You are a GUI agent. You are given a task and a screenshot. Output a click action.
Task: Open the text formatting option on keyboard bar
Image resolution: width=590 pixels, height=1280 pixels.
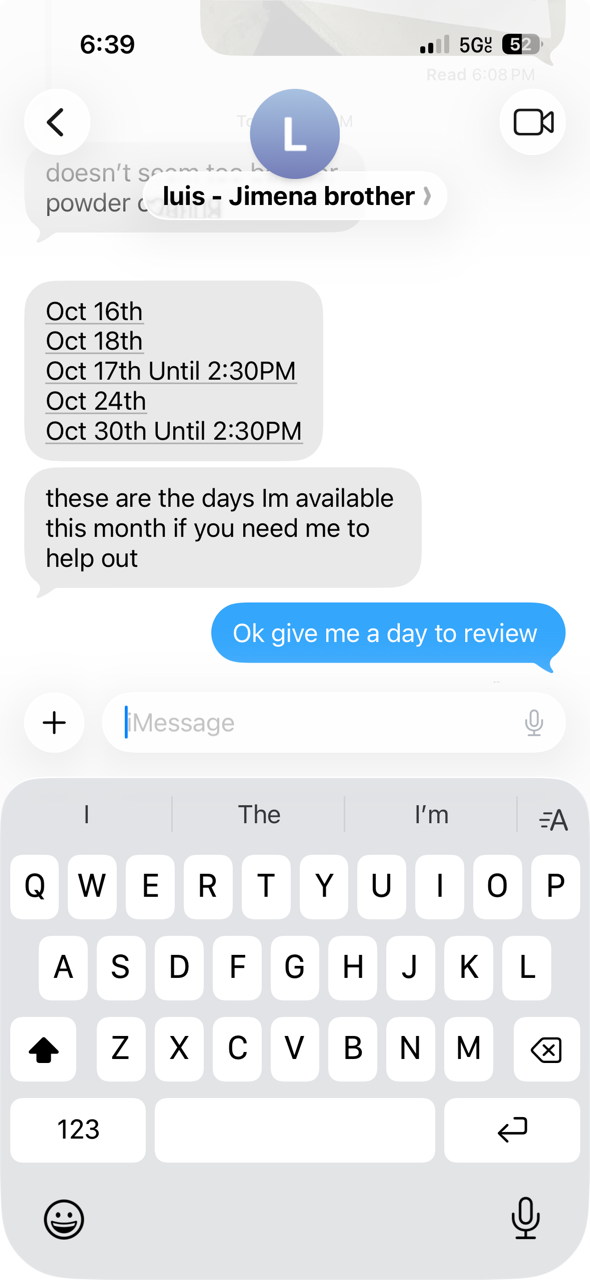tap(553, 820)
